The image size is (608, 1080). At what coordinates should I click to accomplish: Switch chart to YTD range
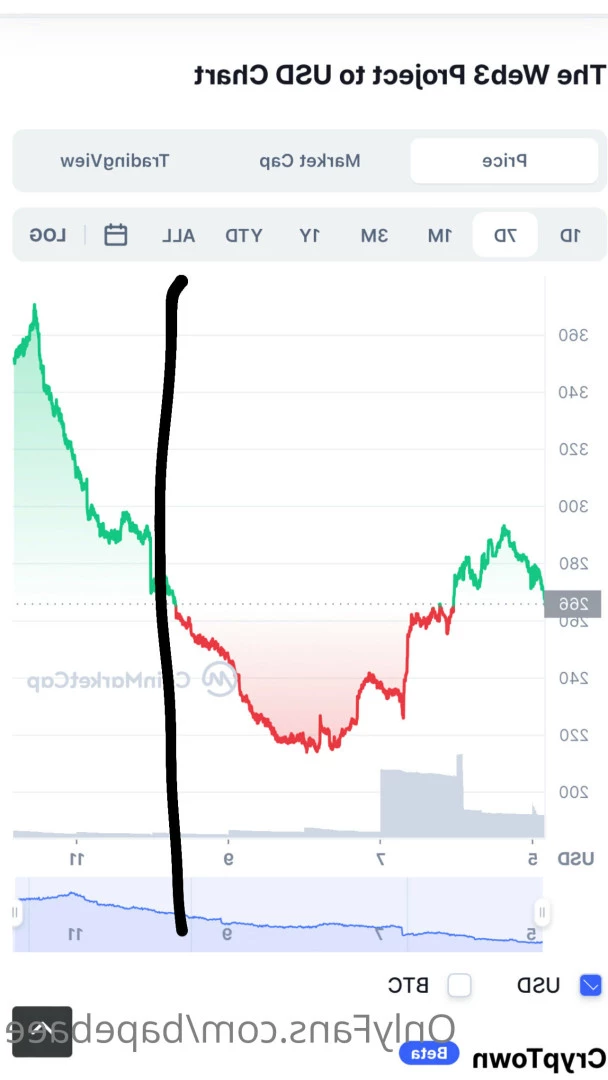(243, 235)
